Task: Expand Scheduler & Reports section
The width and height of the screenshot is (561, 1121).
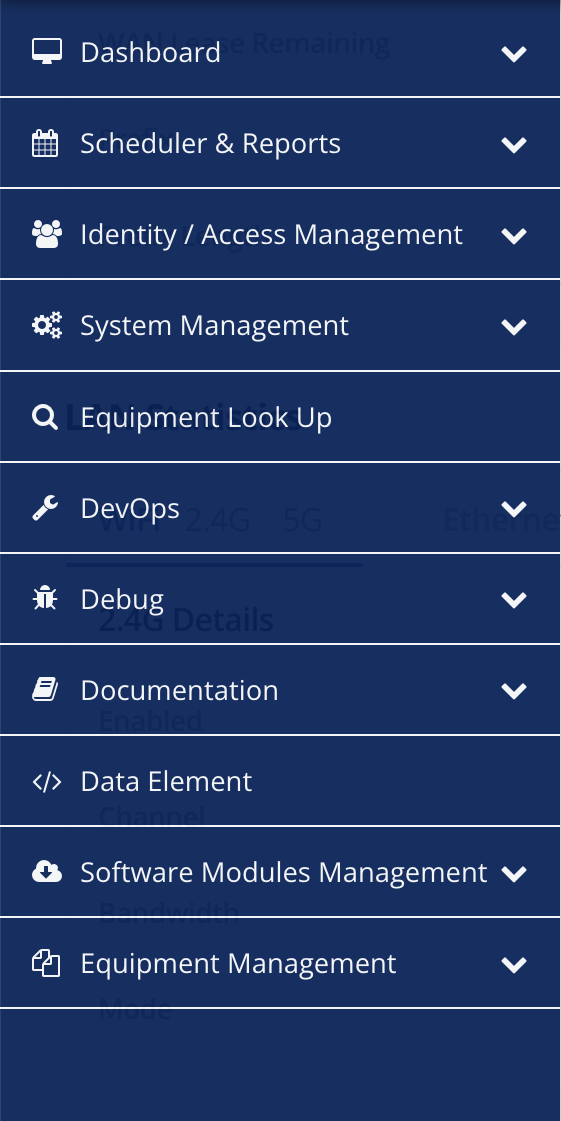Action: pyautogui.click(x=280, y=143)
